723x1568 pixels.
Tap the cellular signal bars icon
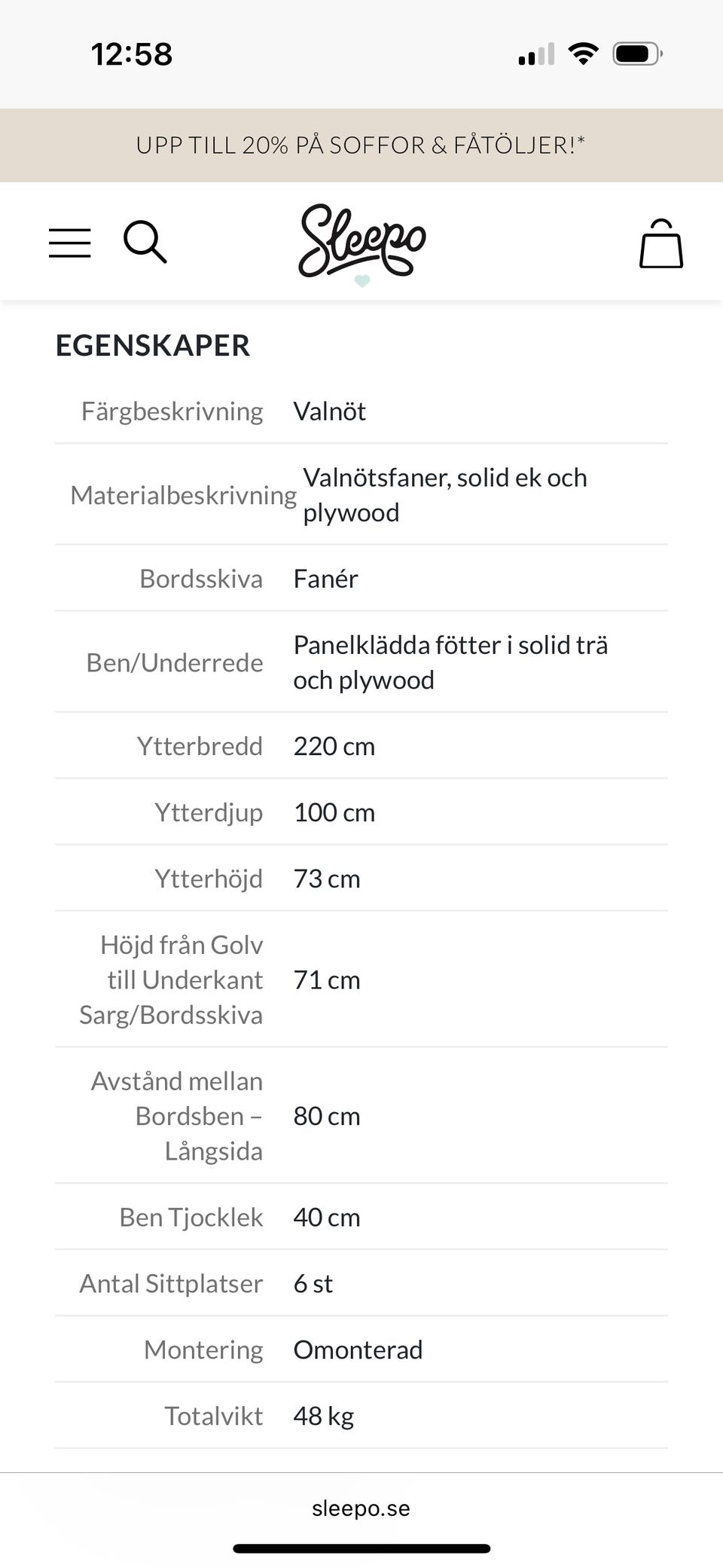point(535,53)
